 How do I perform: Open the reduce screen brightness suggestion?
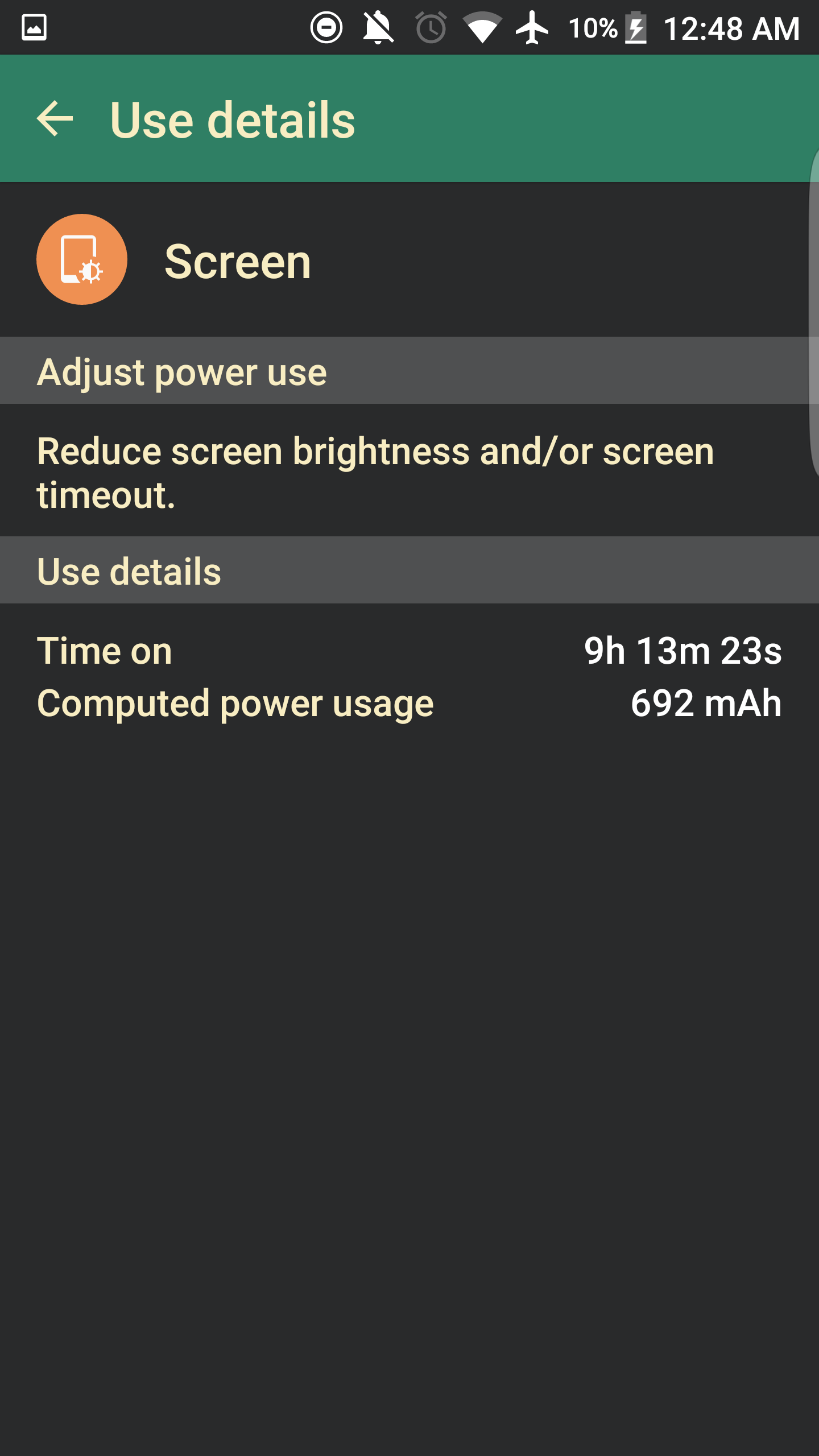[x=375, y=472]
